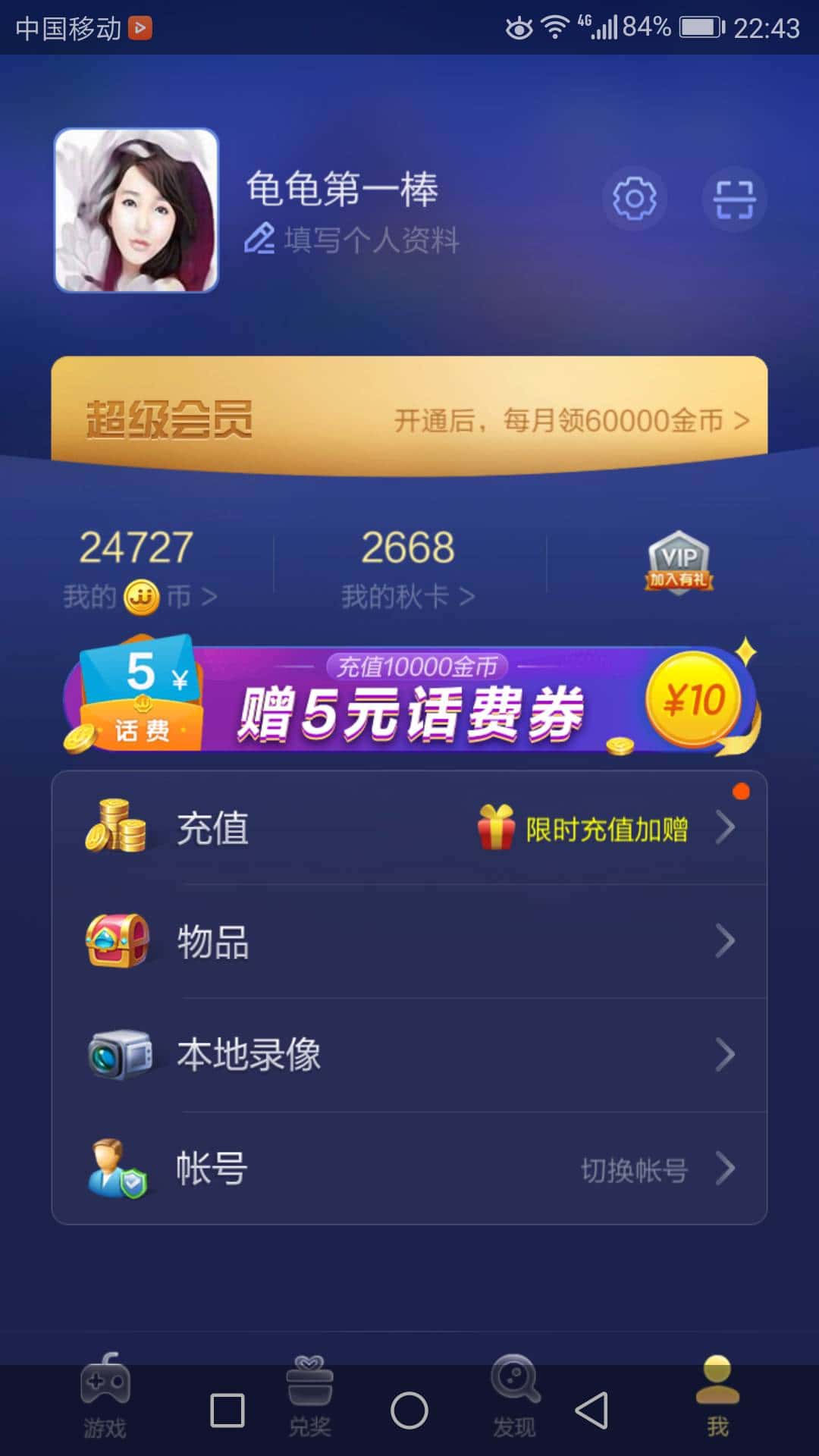Click the gold coins 充值 icon

click(115, 828)
